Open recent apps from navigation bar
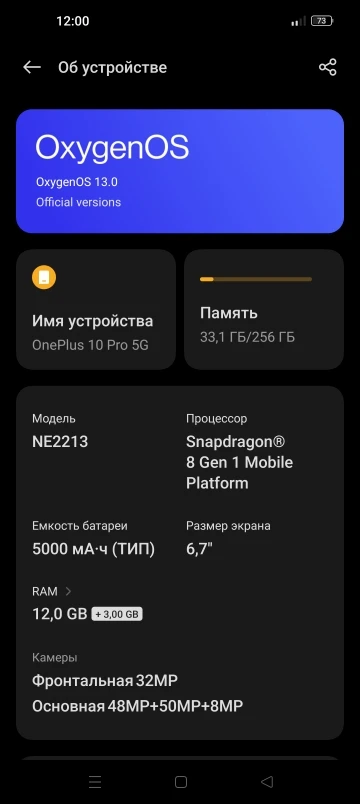This screenshot has height=804, width=360. (95, 781)
